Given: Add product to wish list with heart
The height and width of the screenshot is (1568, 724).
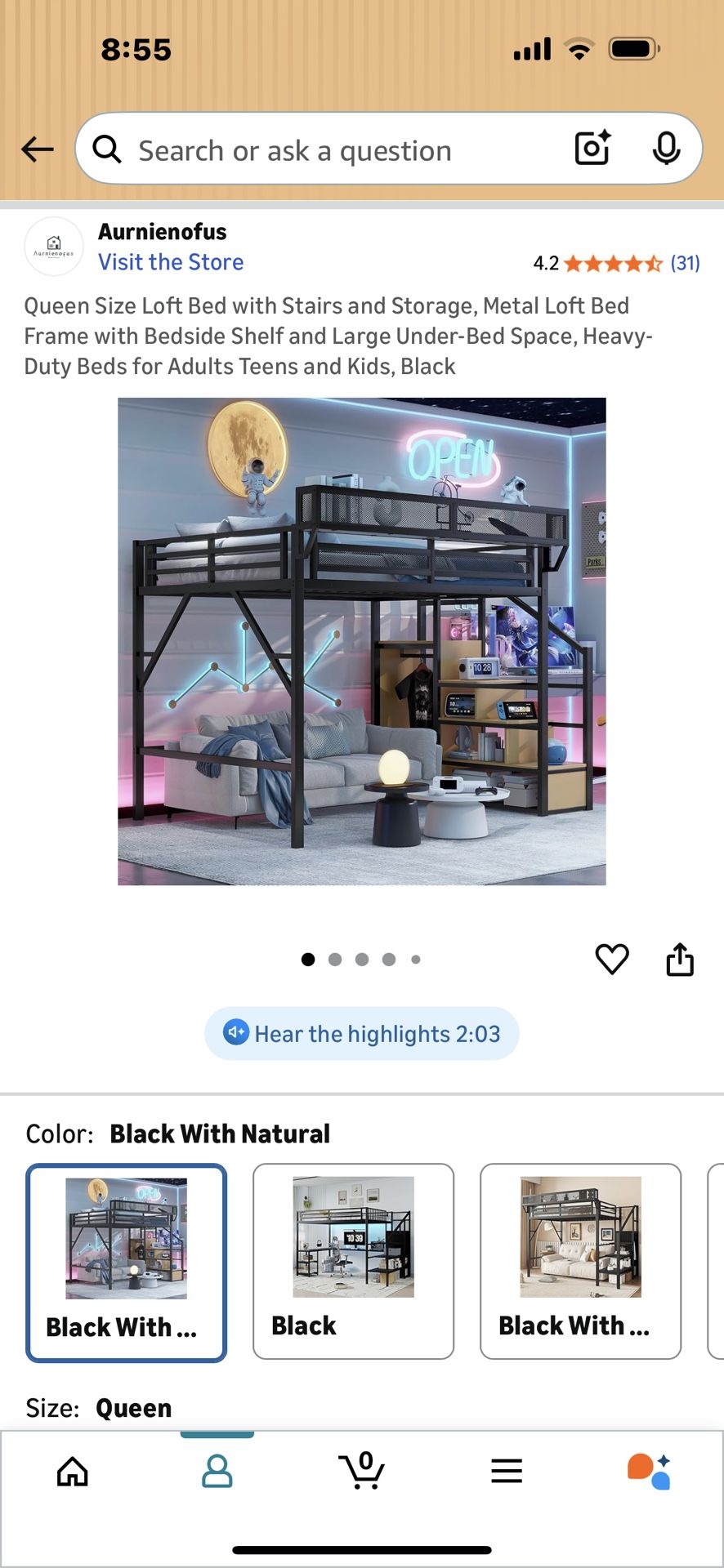Looking at the screenshot, I should pos(612,959).
